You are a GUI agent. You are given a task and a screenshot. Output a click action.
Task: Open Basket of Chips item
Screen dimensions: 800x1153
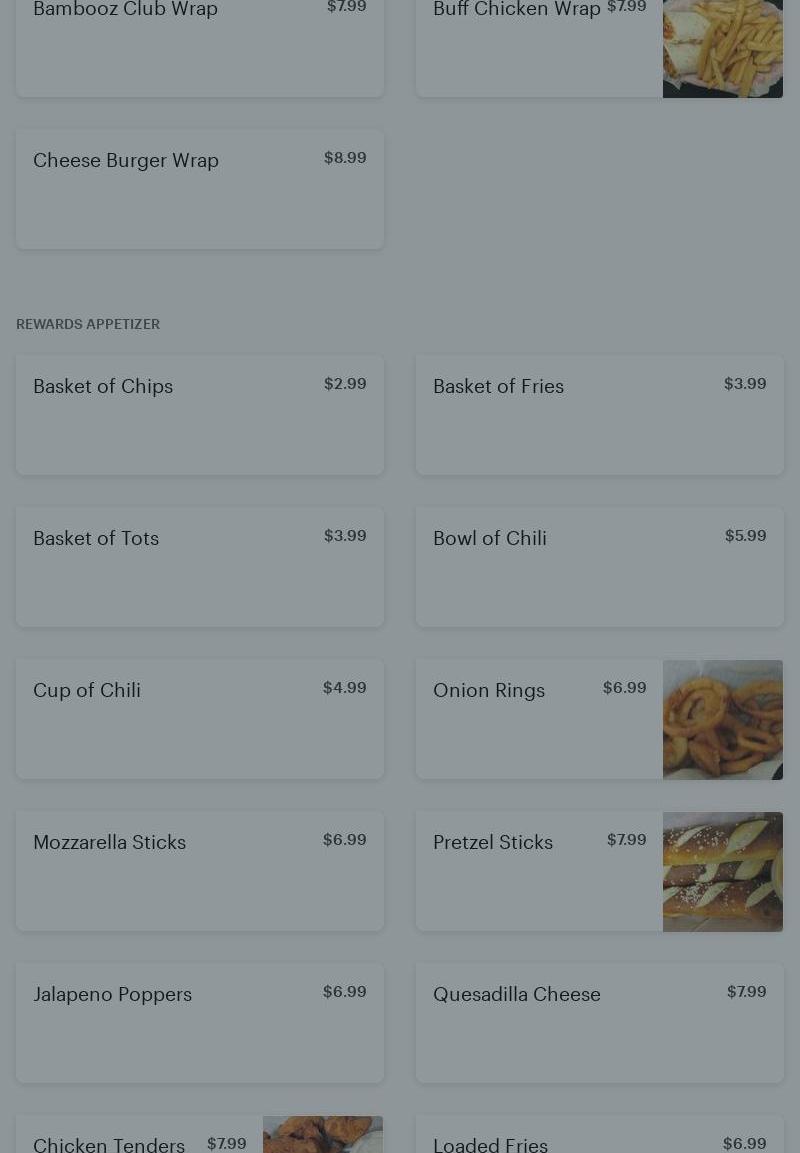(x=199, y=415)
